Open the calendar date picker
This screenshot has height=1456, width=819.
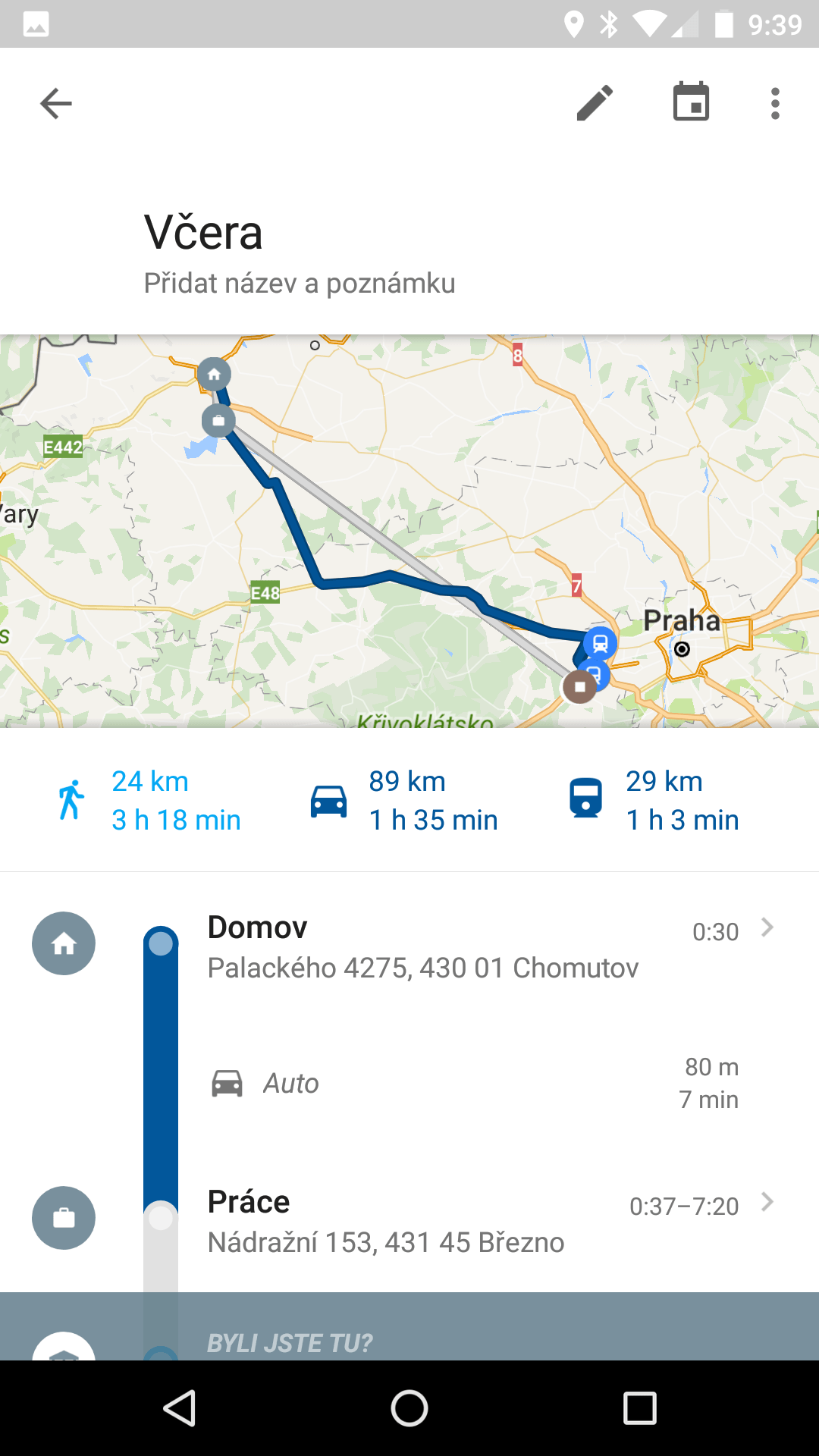tap(691, 102)
